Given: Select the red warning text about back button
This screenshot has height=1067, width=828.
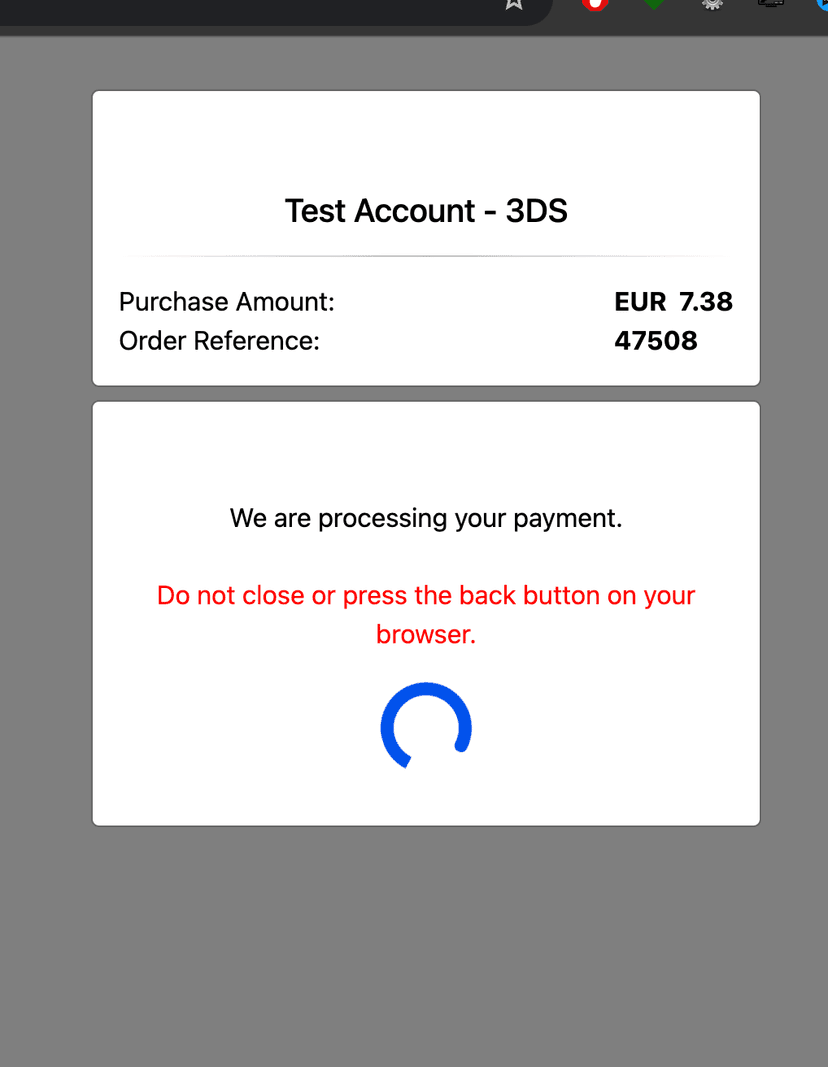Looking at the screenshot, I should point(426,614).
